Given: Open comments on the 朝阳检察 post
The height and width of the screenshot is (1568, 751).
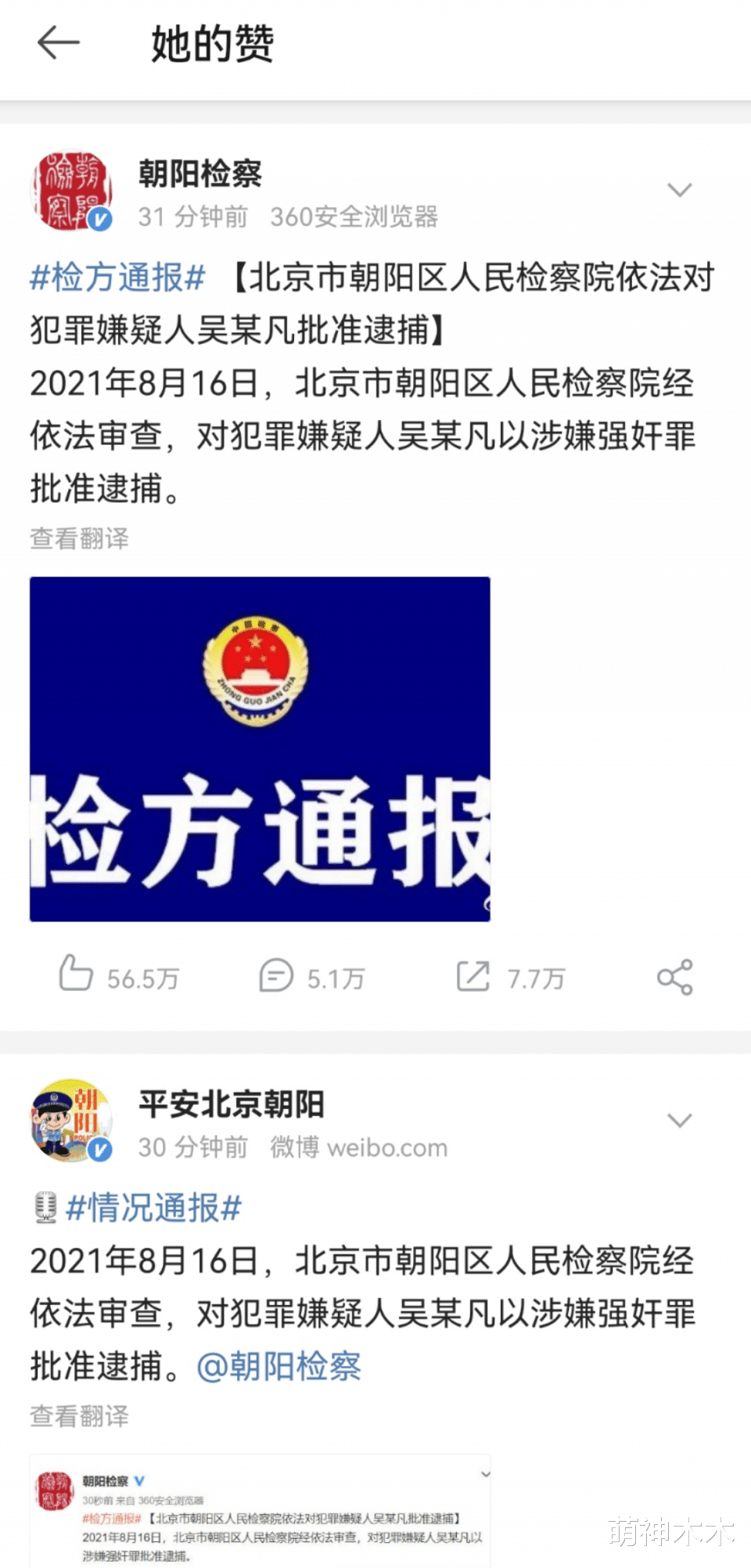Looking at the screenshot, I should click(x=305, y=976).
